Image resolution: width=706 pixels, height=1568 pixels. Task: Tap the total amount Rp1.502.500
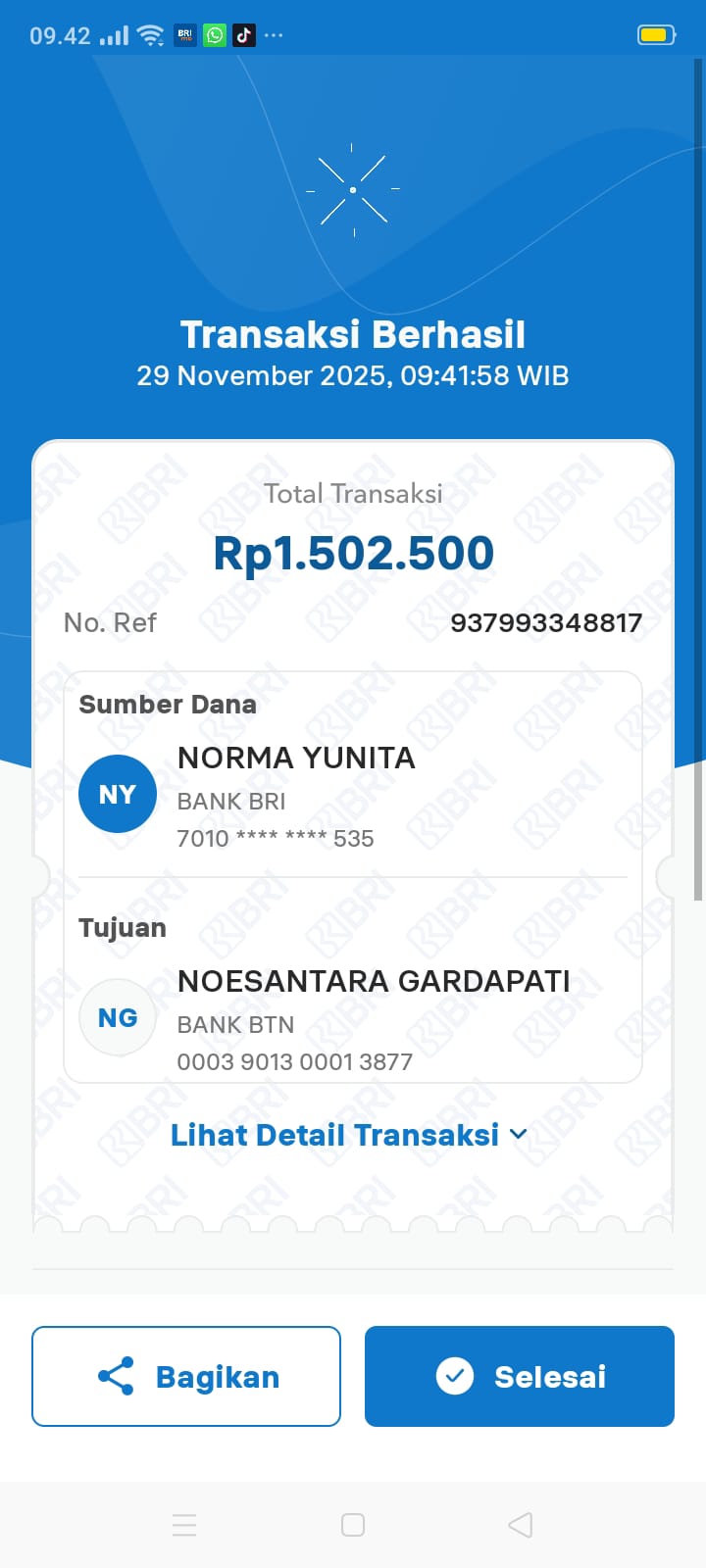tap(353, 553)
